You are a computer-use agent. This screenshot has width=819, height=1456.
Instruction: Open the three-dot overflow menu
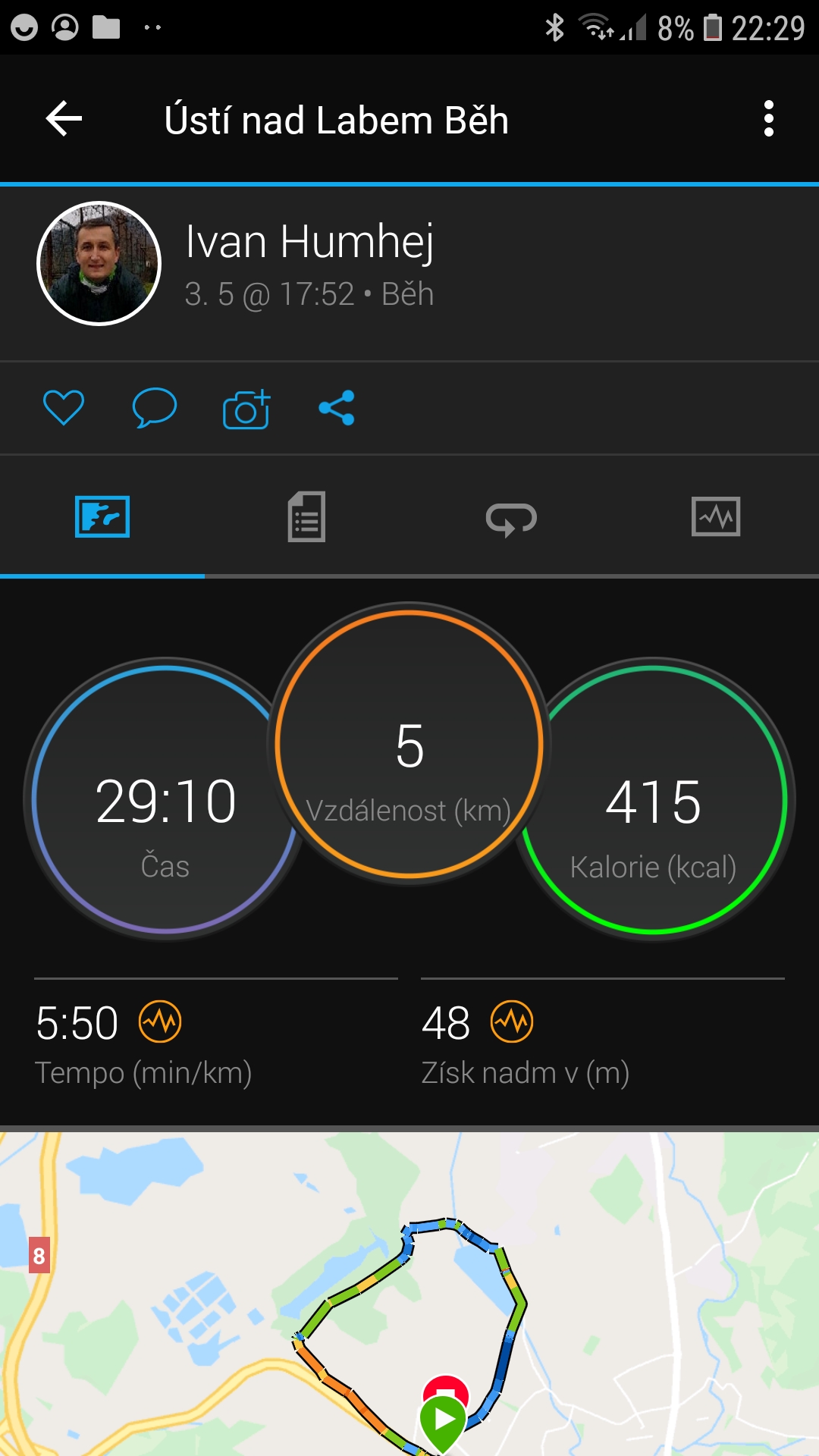769,119
